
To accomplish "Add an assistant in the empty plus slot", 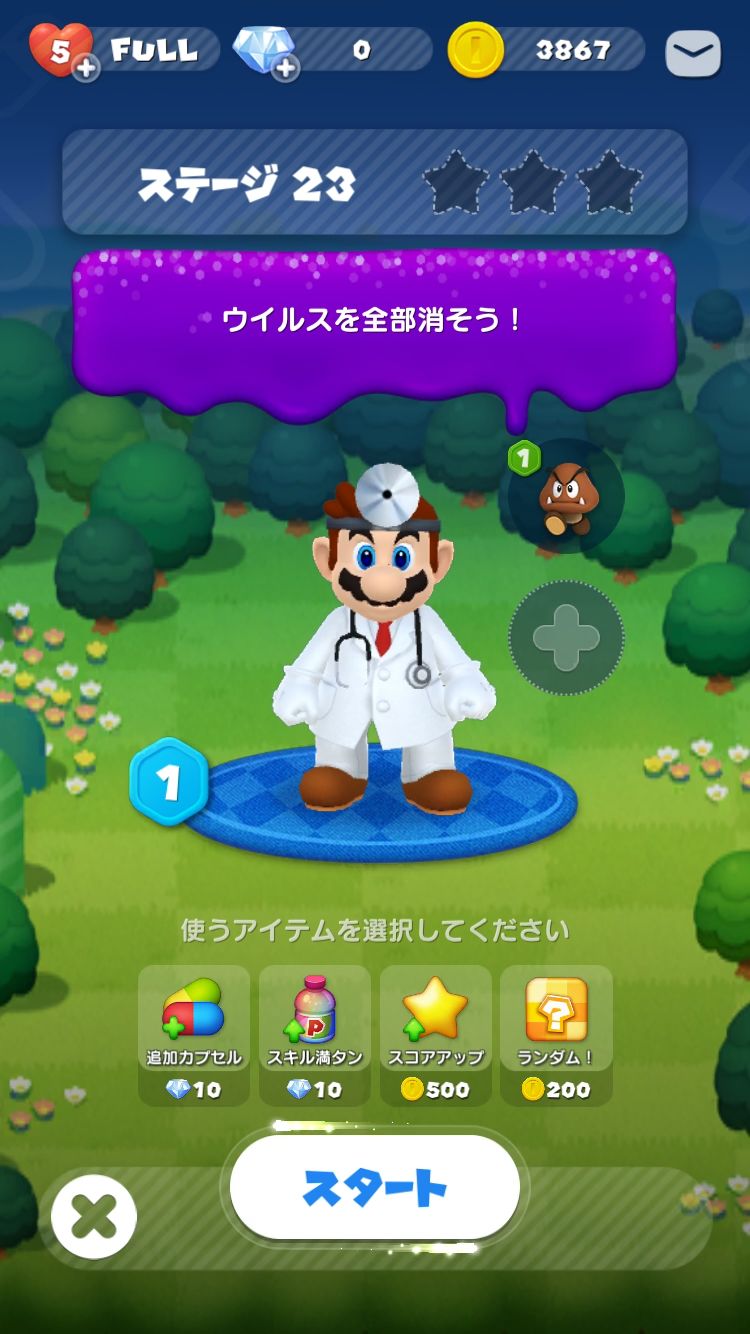I will pyautogui.click(x=566, y=638).
